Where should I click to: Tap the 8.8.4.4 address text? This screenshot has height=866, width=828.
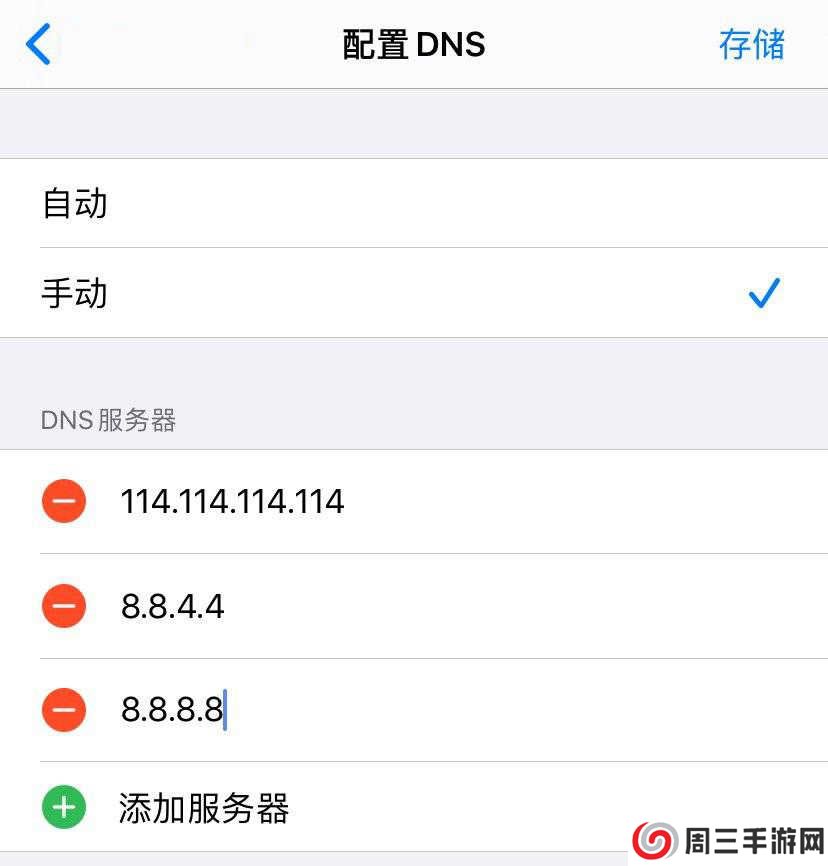tap(172, 606)
